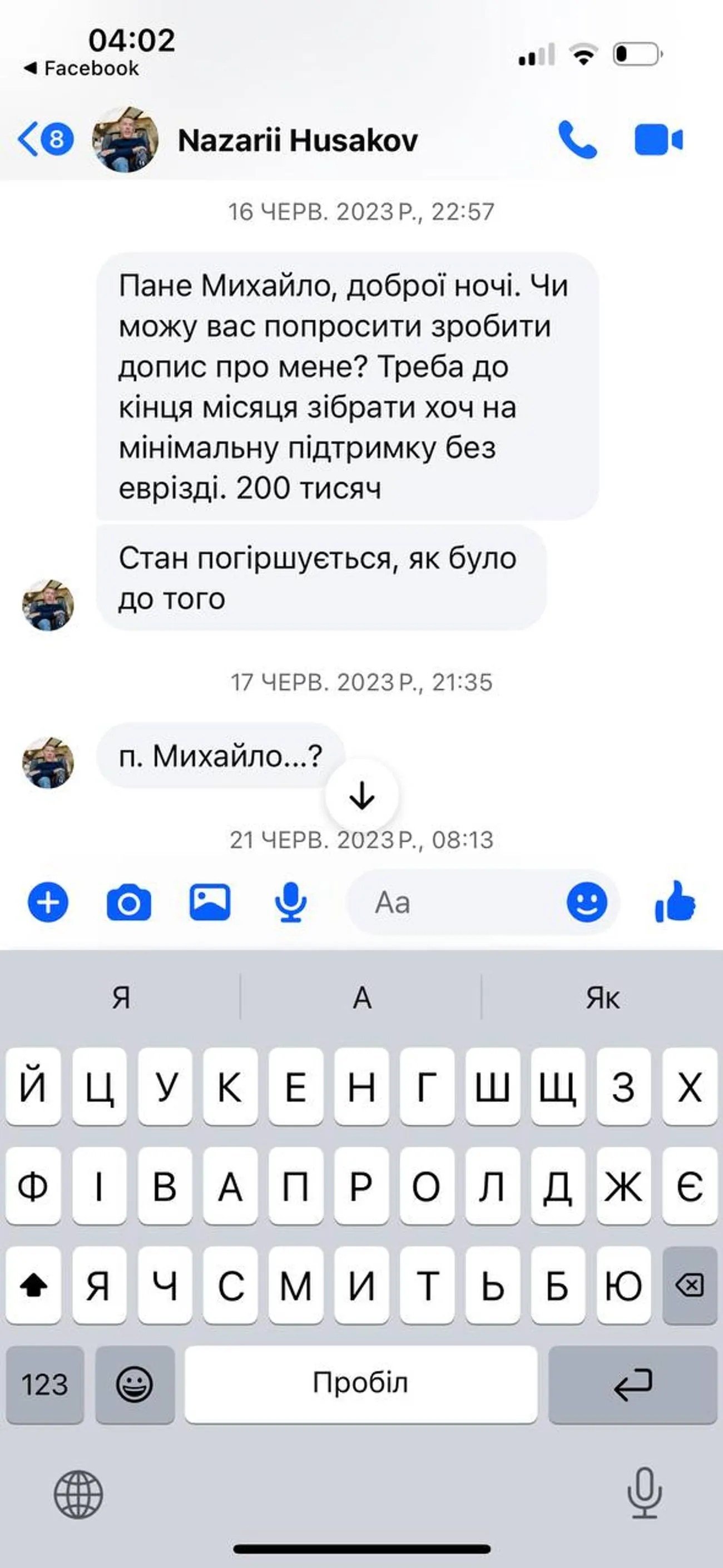
Task: Switch keyboard language with globe icon
Action: 78,1495
